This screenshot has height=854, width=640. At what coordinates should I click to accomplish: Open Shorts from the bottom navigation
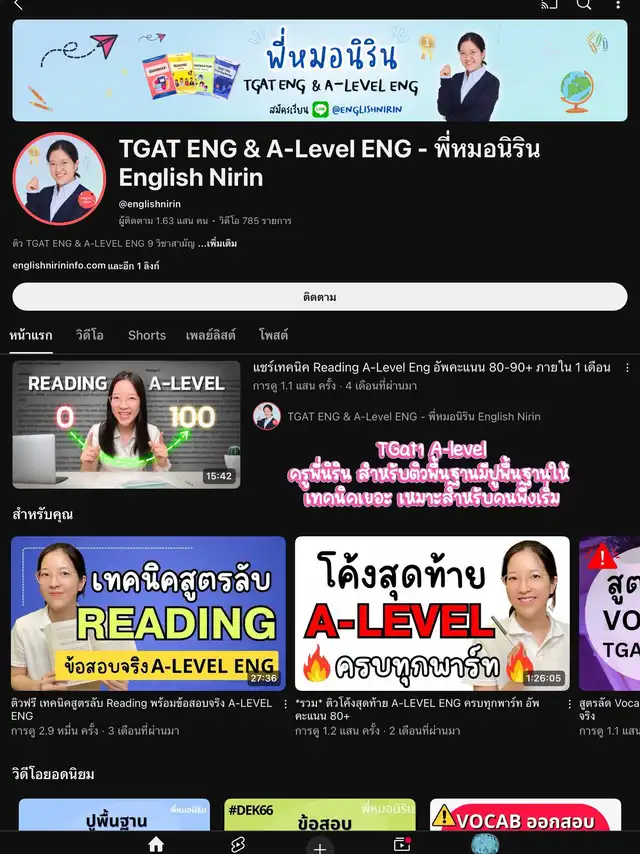coord(237,845)
